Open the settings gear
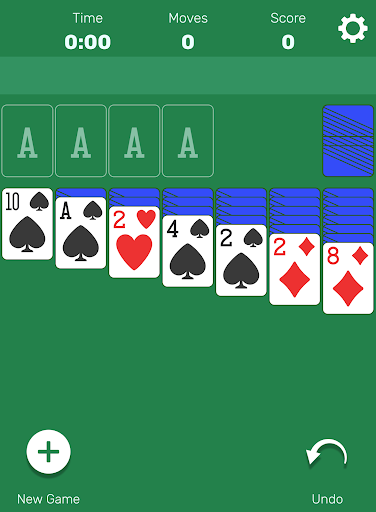This screenshot has width=376, height=512. 353,28
